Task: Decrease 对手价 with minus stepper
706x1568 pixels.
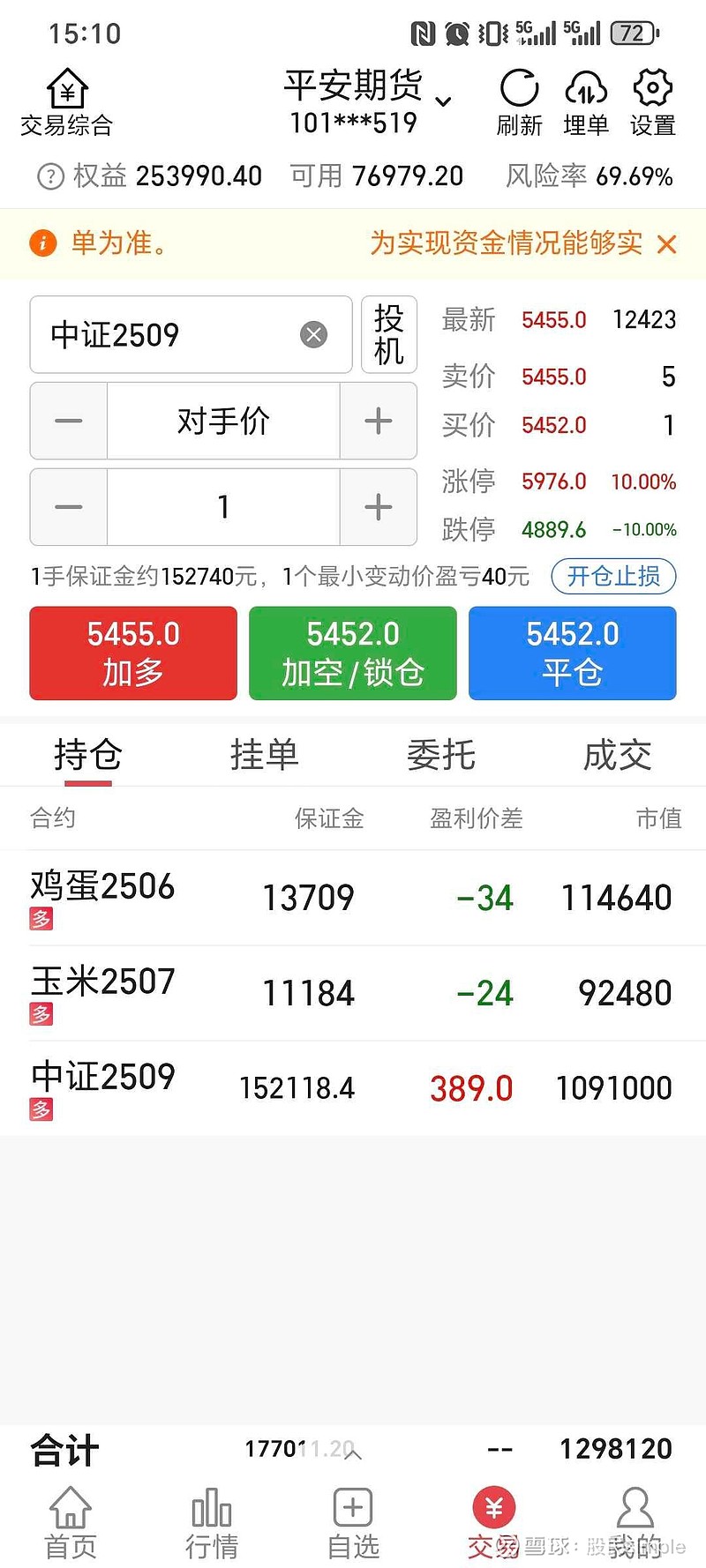Action: [67, 421]
